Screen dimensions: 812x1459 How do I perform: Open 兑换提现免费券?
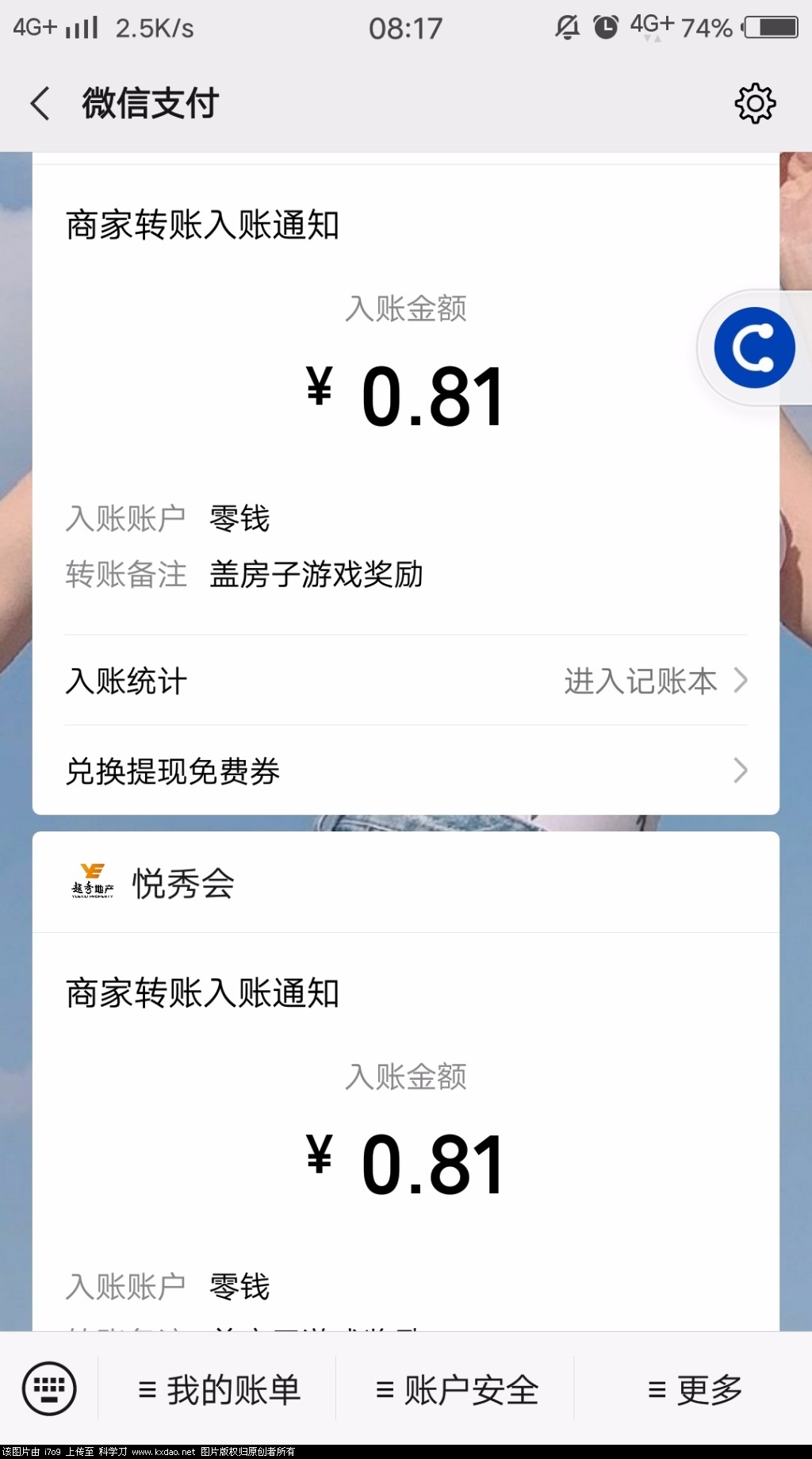click(405, 770)
